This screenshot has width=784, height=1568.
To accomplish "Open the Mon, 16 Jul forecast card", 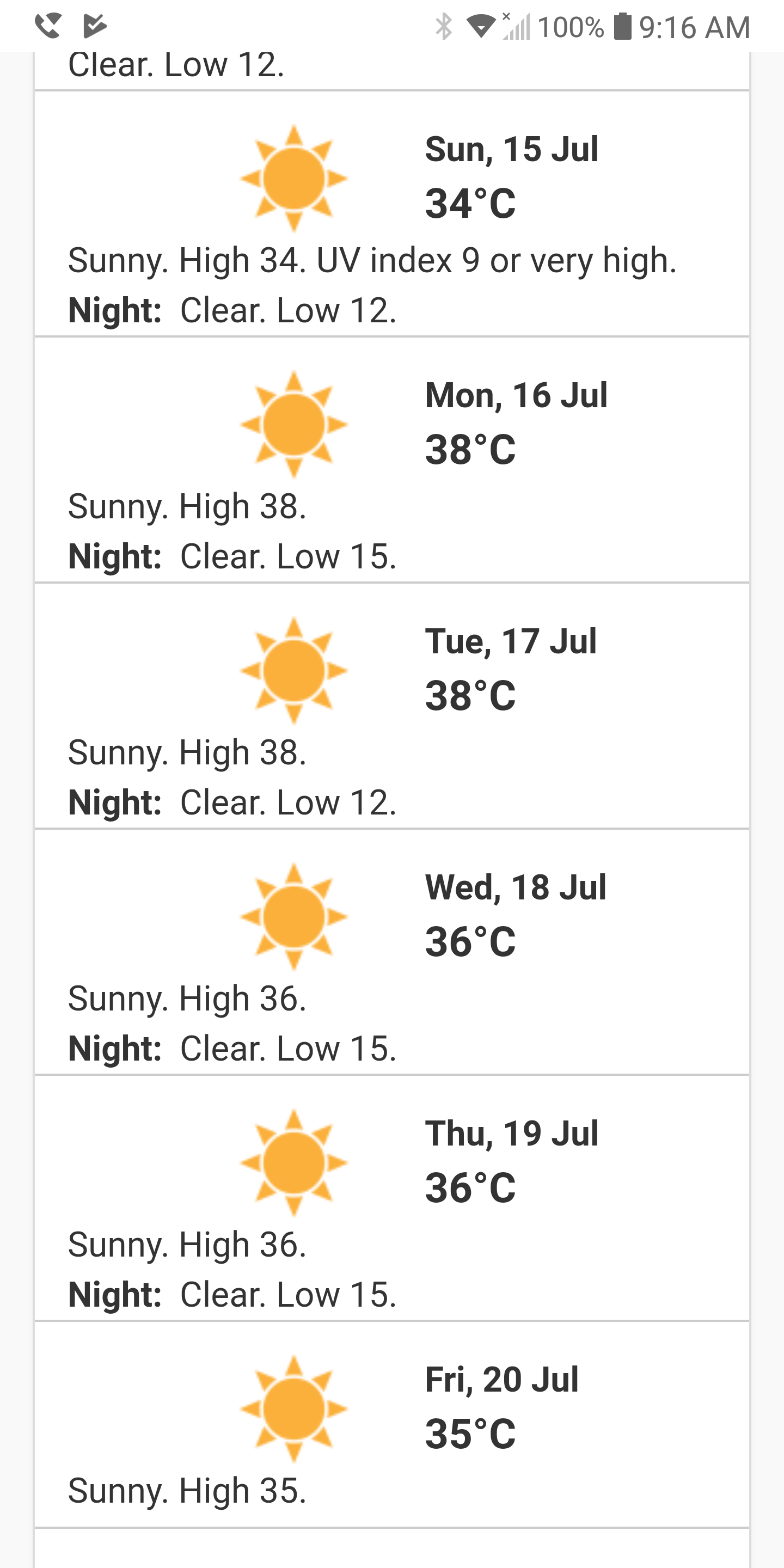I will click(x=392, y=460).
